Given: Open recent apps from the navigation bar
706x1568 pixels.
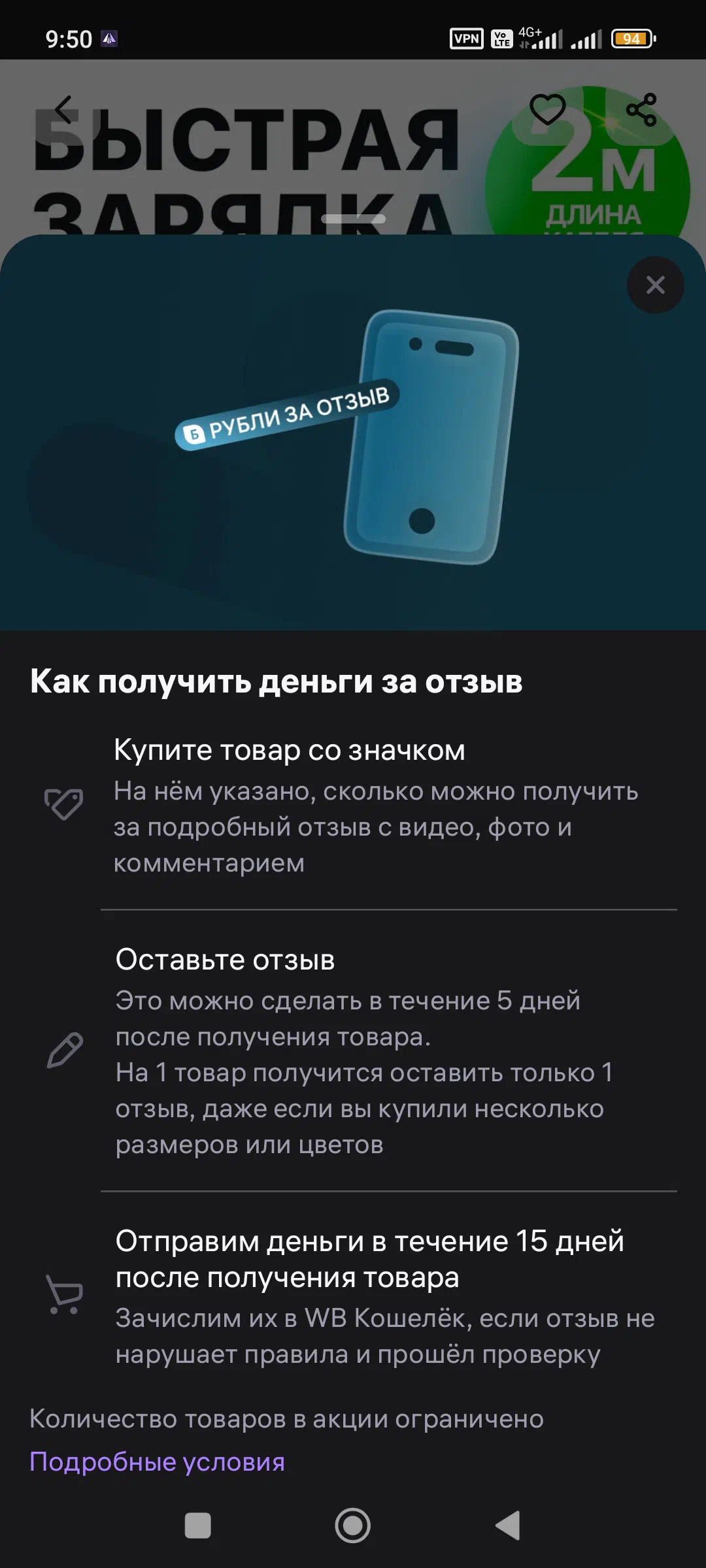Looking at the screenshot, I should pyautogui.click(x=197, y=1526).
